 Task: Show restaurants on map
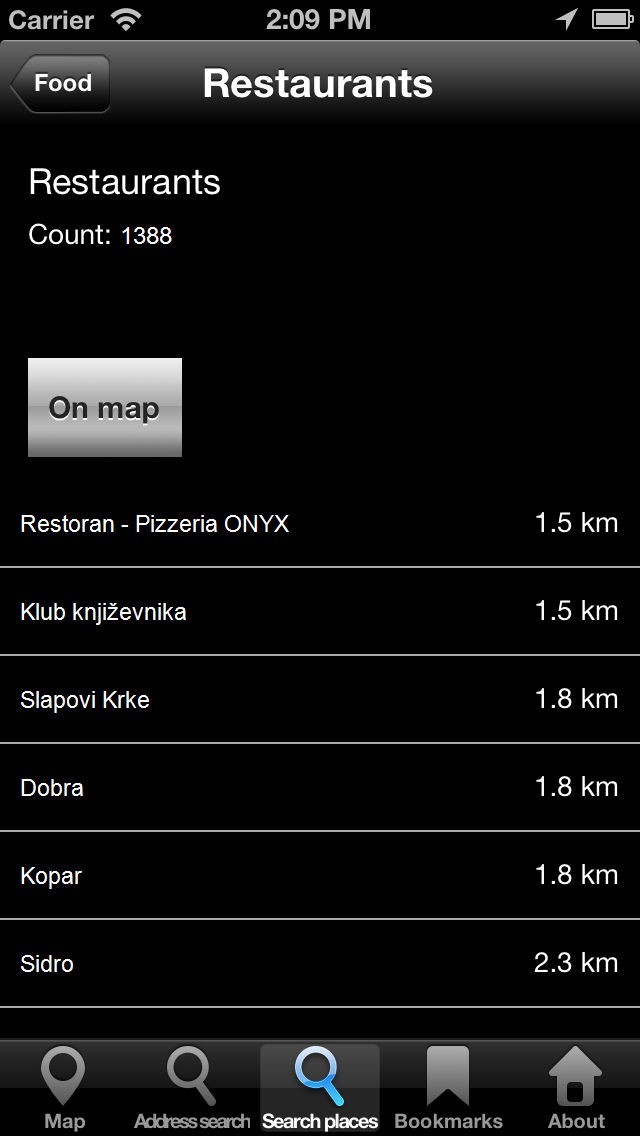point(105,408)
